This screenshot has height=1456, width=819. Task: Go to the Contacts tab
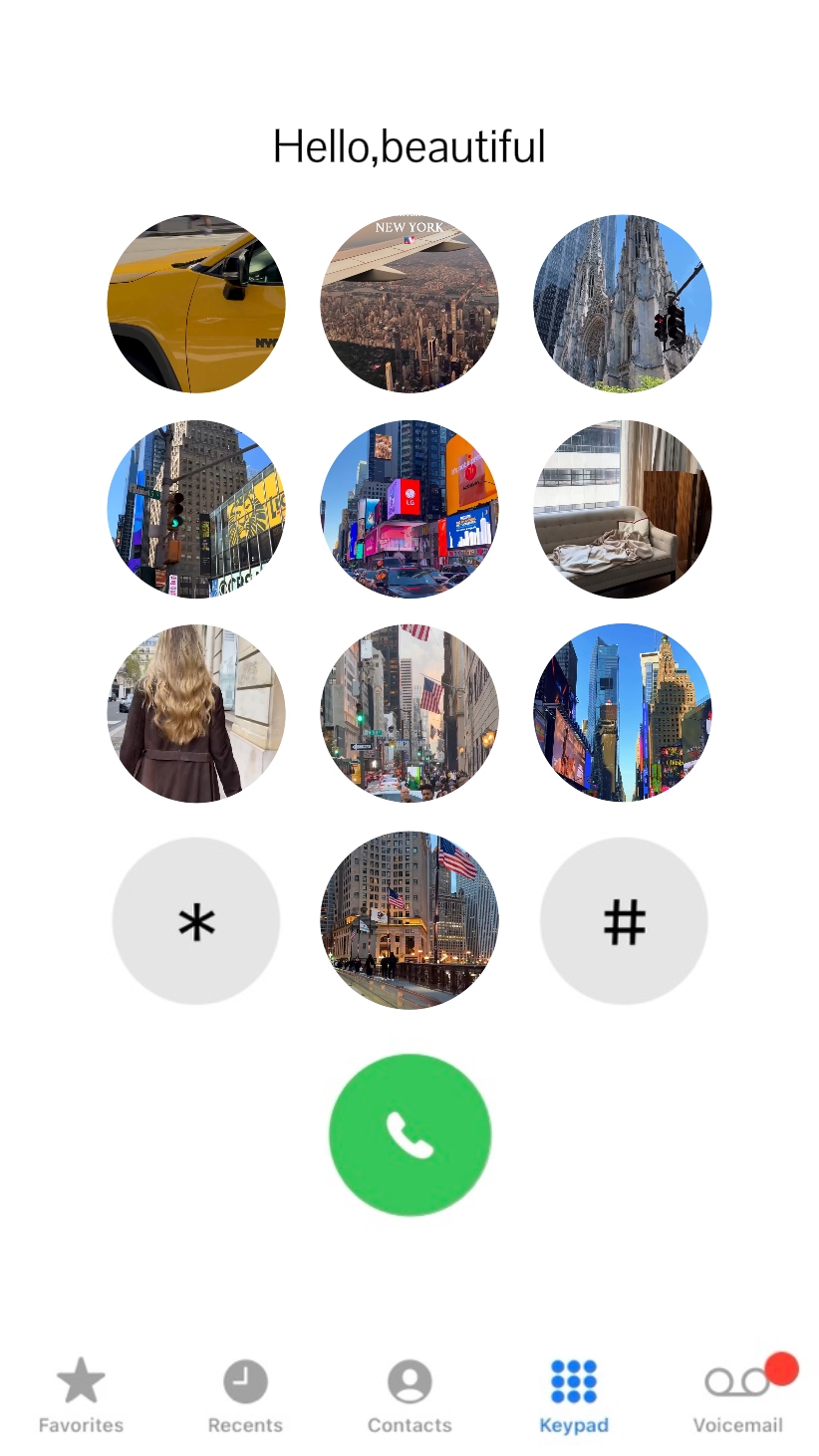[409, 1396]
